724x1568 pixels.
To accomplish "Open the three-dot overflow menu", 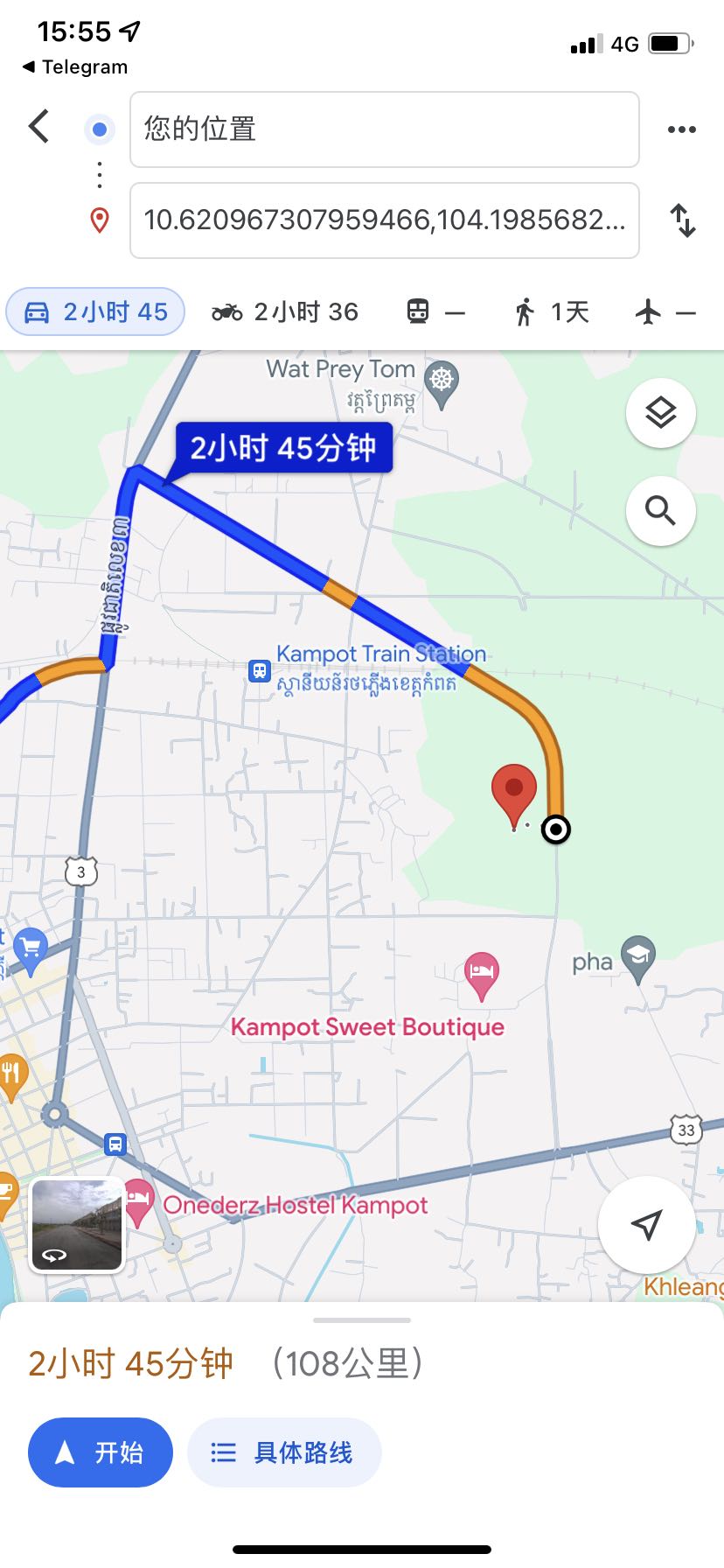I will [x=681, y=129].
